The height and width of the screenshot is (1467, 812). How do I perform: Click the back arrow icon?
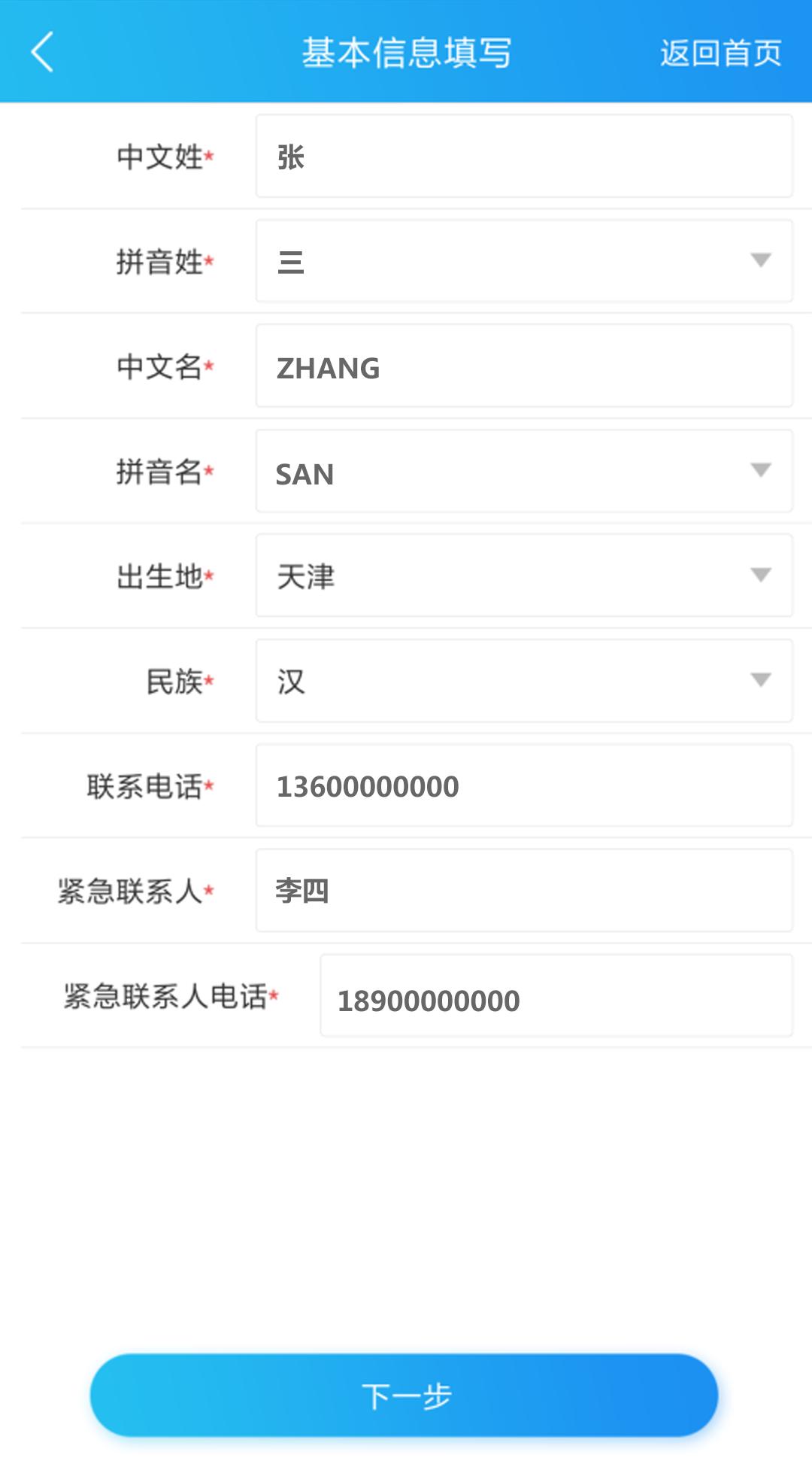pos(41,53)
